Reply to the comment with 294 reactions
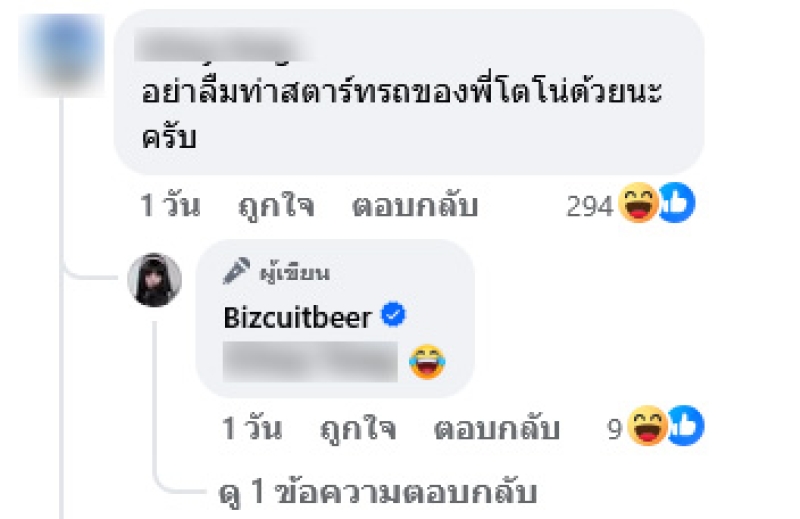This screenshot has width=800, height=519. [x=415, y=206]
